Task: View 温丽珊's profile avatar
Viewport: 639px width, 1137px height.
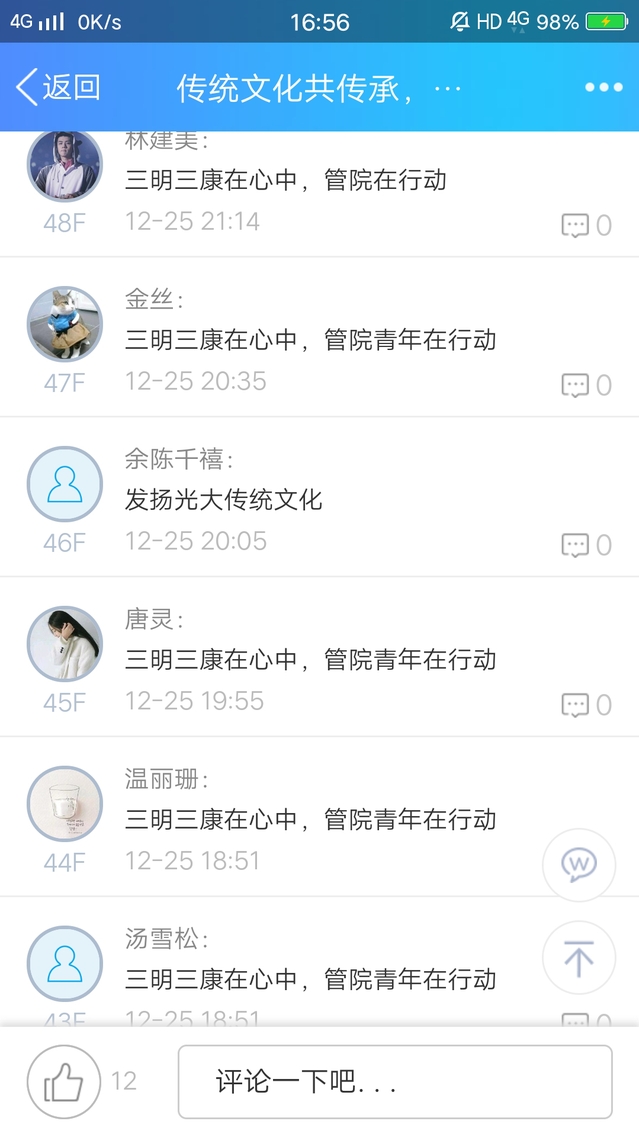Action: (65, 804)
